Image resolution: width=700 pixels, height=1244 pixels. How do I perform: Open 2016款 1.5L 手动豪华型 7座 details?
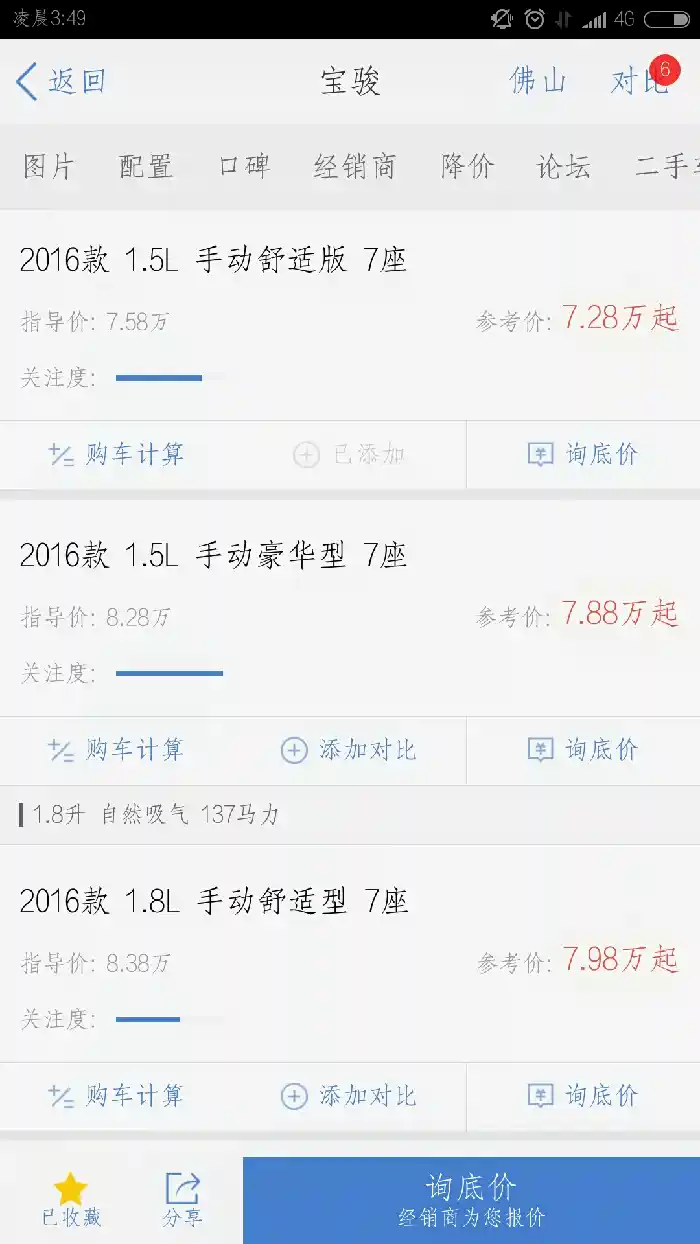(213, 556)
